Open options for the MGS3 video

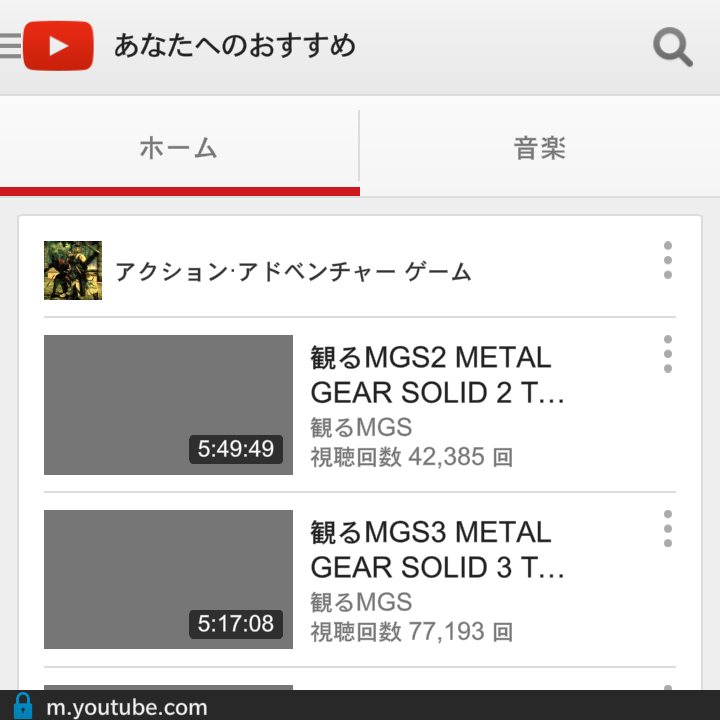pos(668,529)
